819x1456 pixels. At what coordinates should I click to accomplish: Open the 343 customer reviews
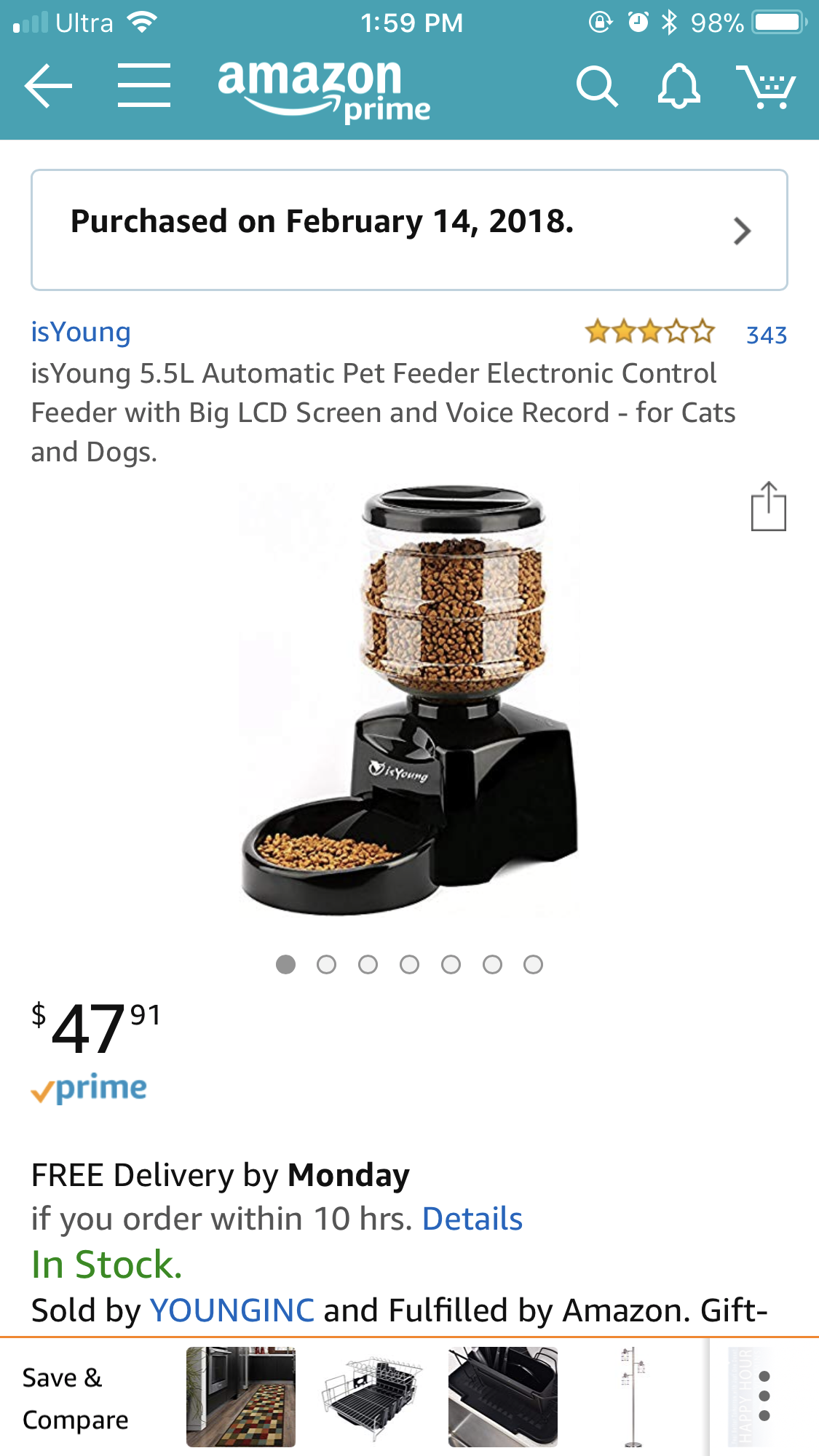click(x=766, y=335)
